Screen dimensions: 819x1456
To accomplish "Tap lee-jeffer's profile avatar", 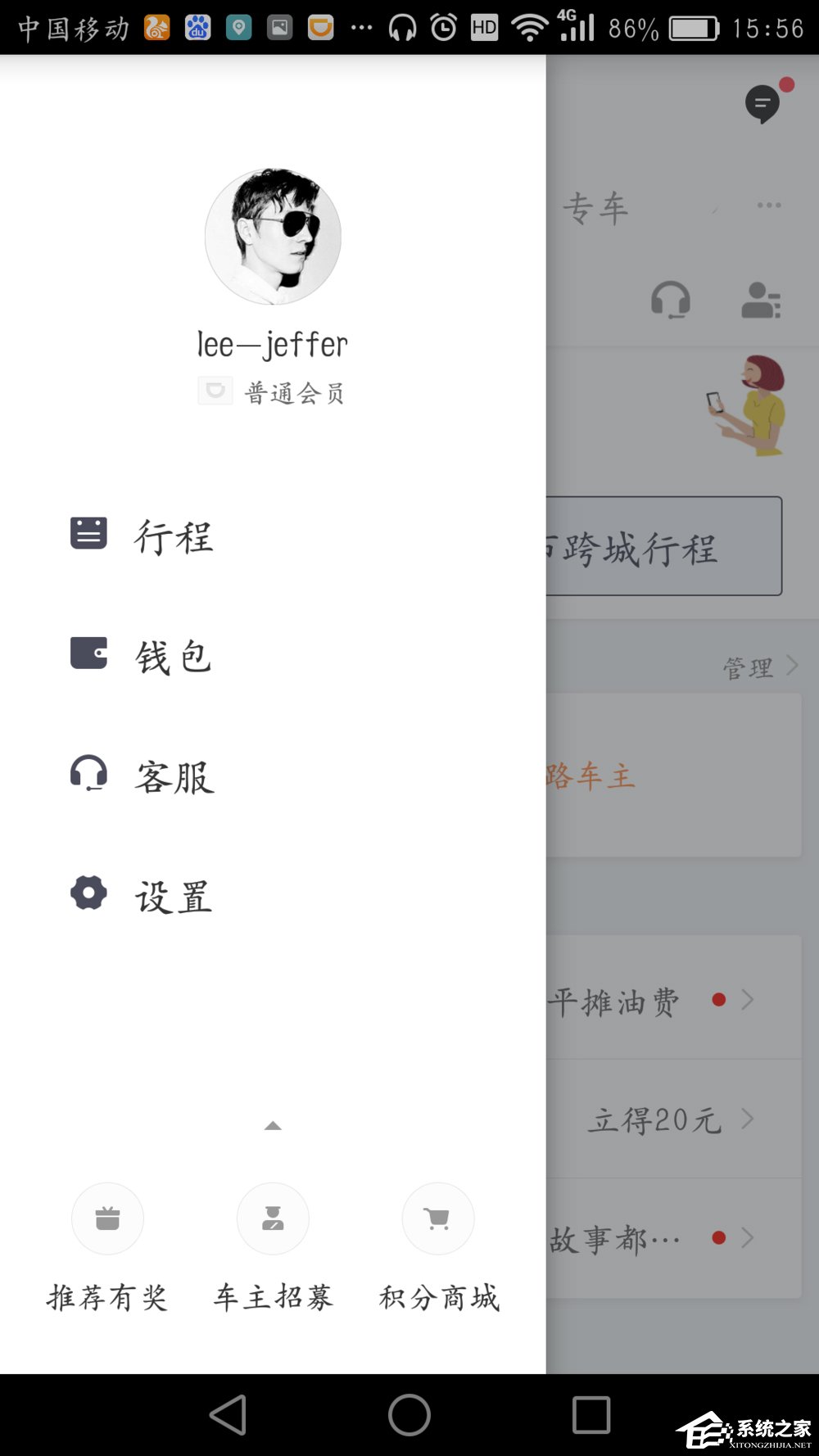I will (273, 236).
